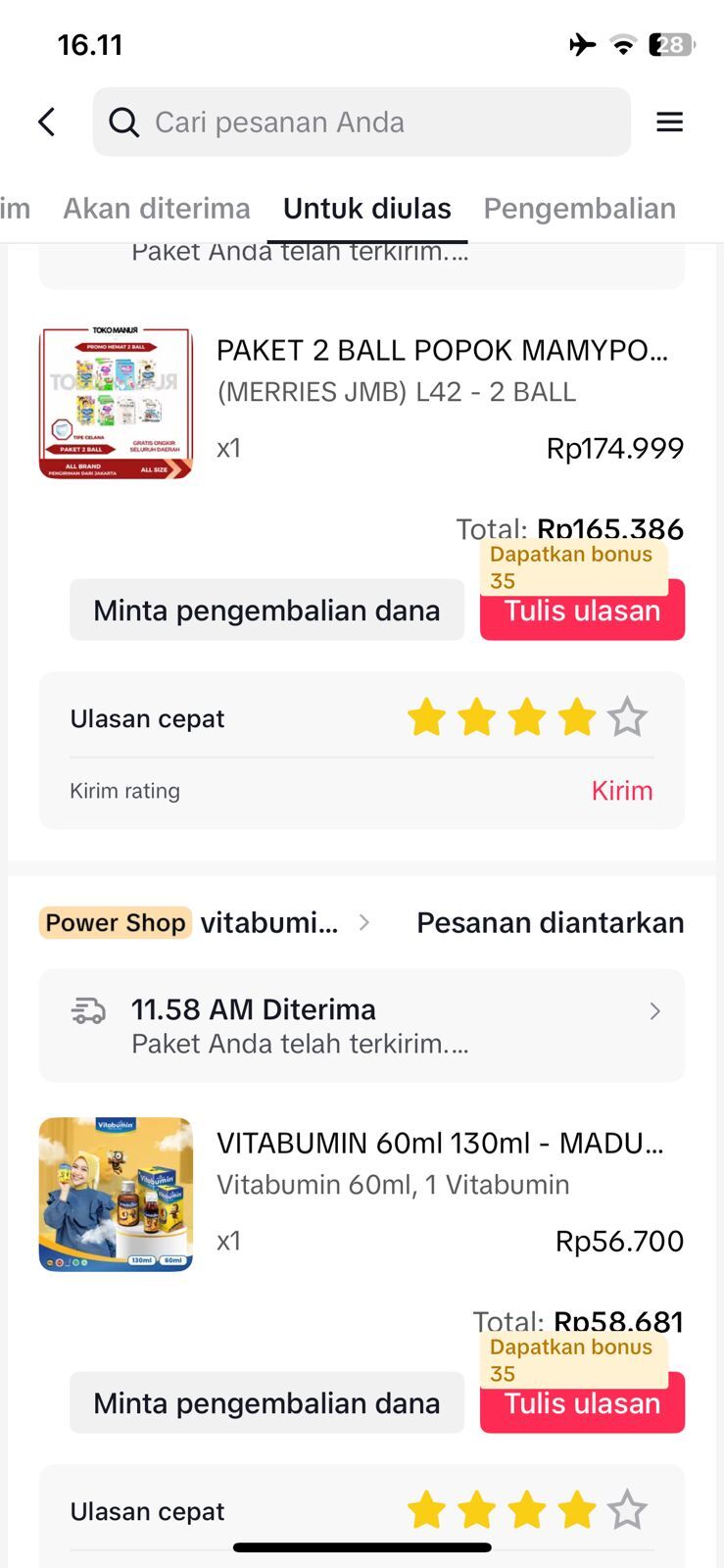Viewport: 724px width, 1568px height.
Task: Tap 'Minta pengembalian dana' for Vitabumin order
Action: pyautogui.click(x=266, y=1403)
